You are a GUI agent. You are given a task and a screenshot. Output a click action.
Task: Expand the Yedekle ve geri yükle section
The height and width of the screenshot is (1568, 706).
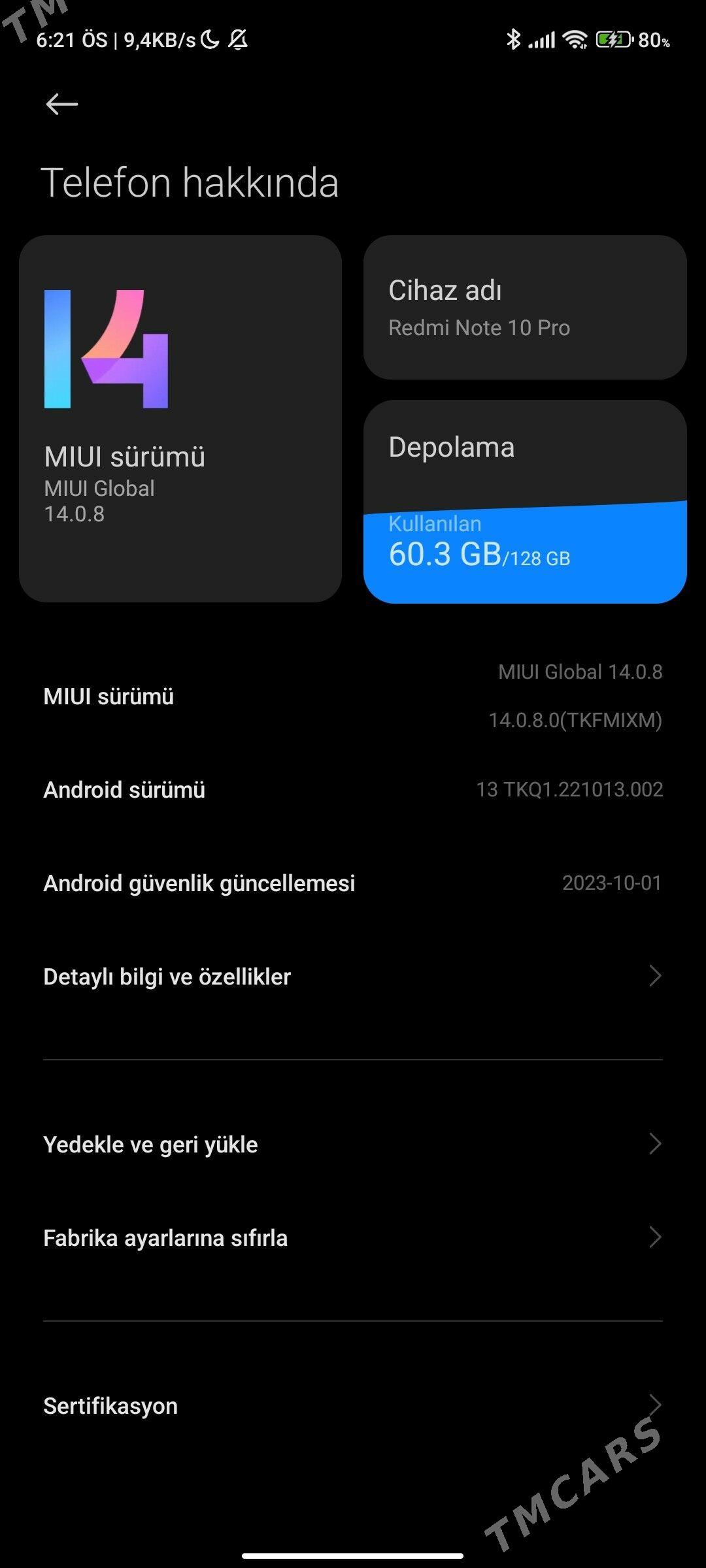point(353,1143)
